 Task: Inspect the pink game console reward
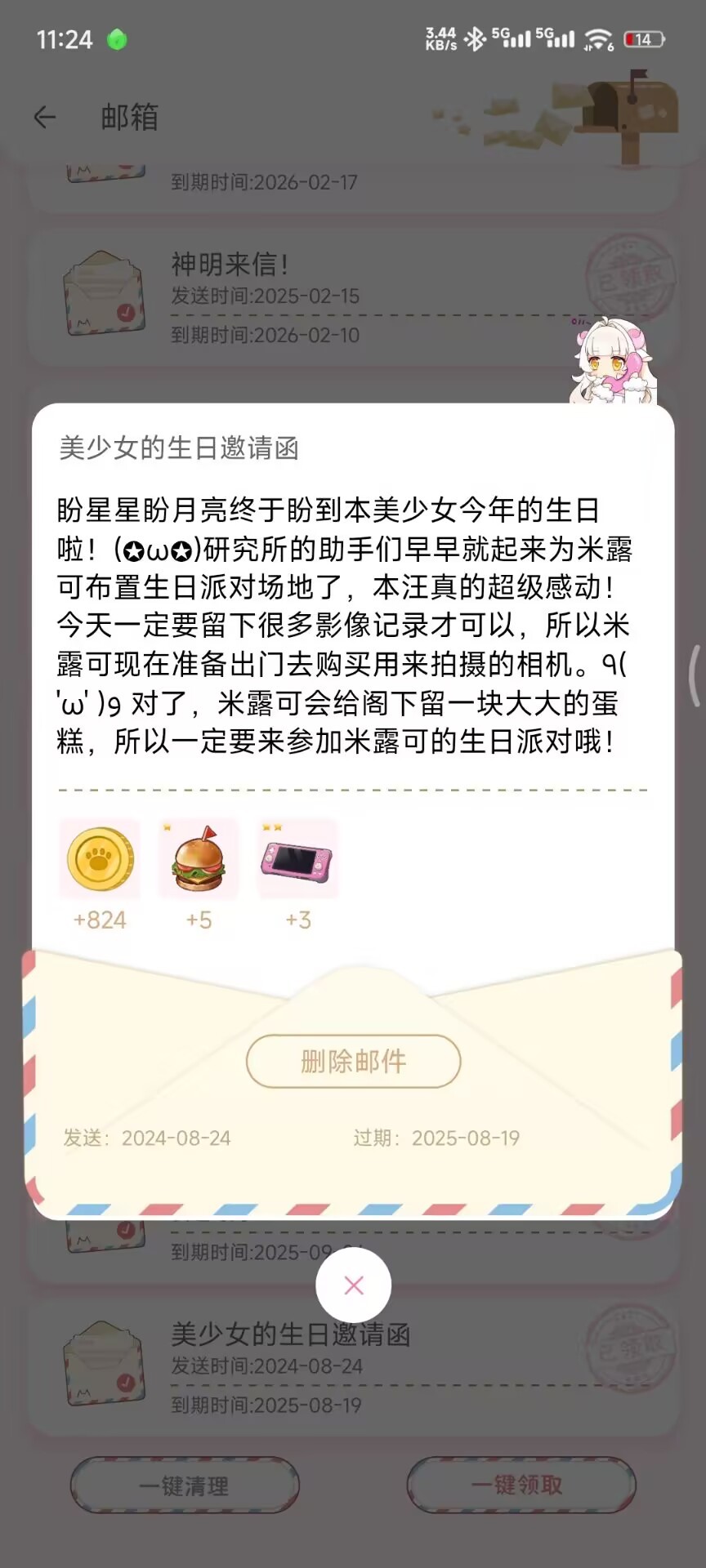[x=297, y=859]
